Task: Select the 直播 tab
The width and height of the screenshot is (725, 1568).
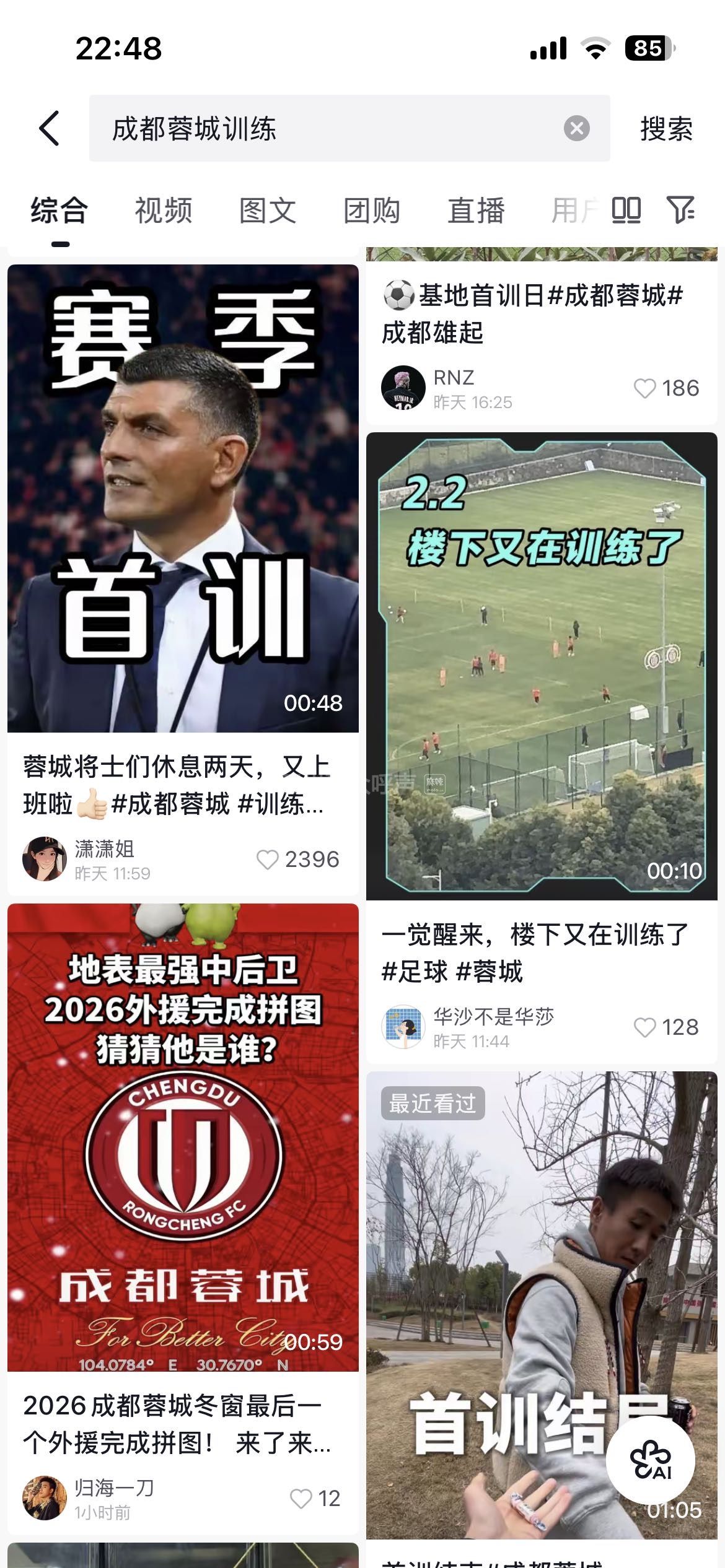Action: click(x=476, y=211)
